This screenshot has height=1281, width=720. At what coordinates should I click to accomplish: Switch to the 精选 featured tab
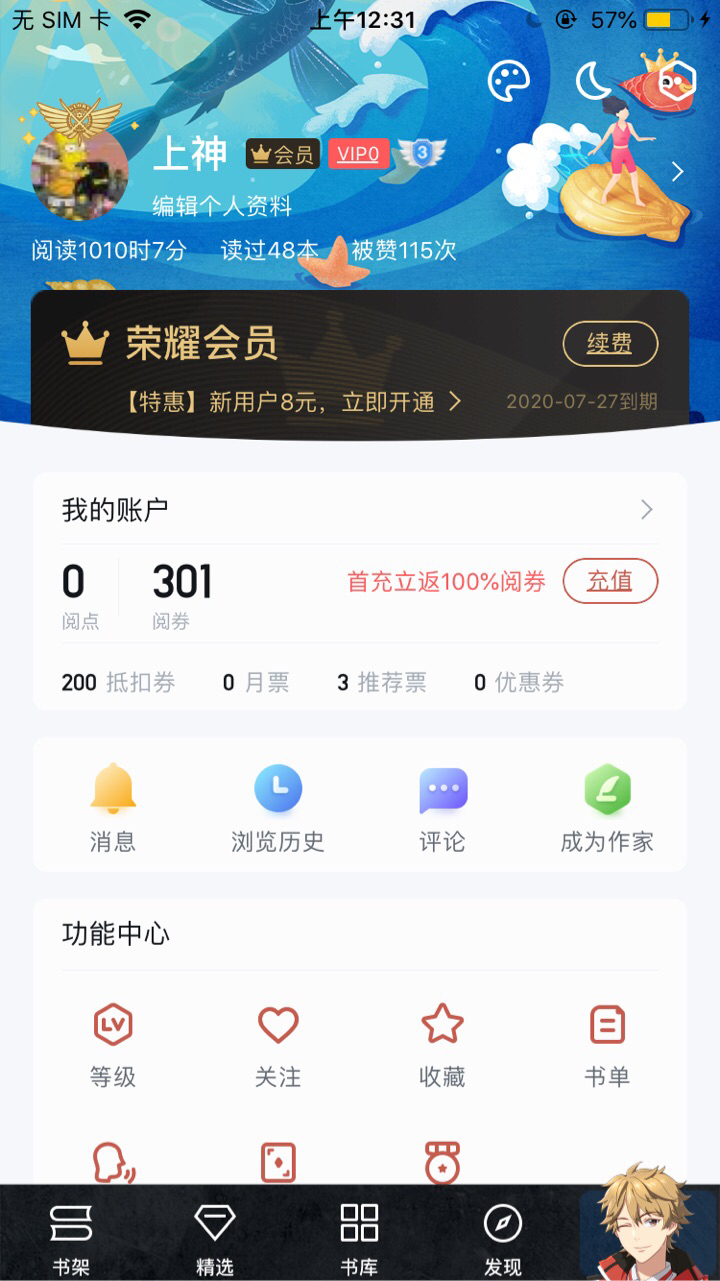[214, 1238]
